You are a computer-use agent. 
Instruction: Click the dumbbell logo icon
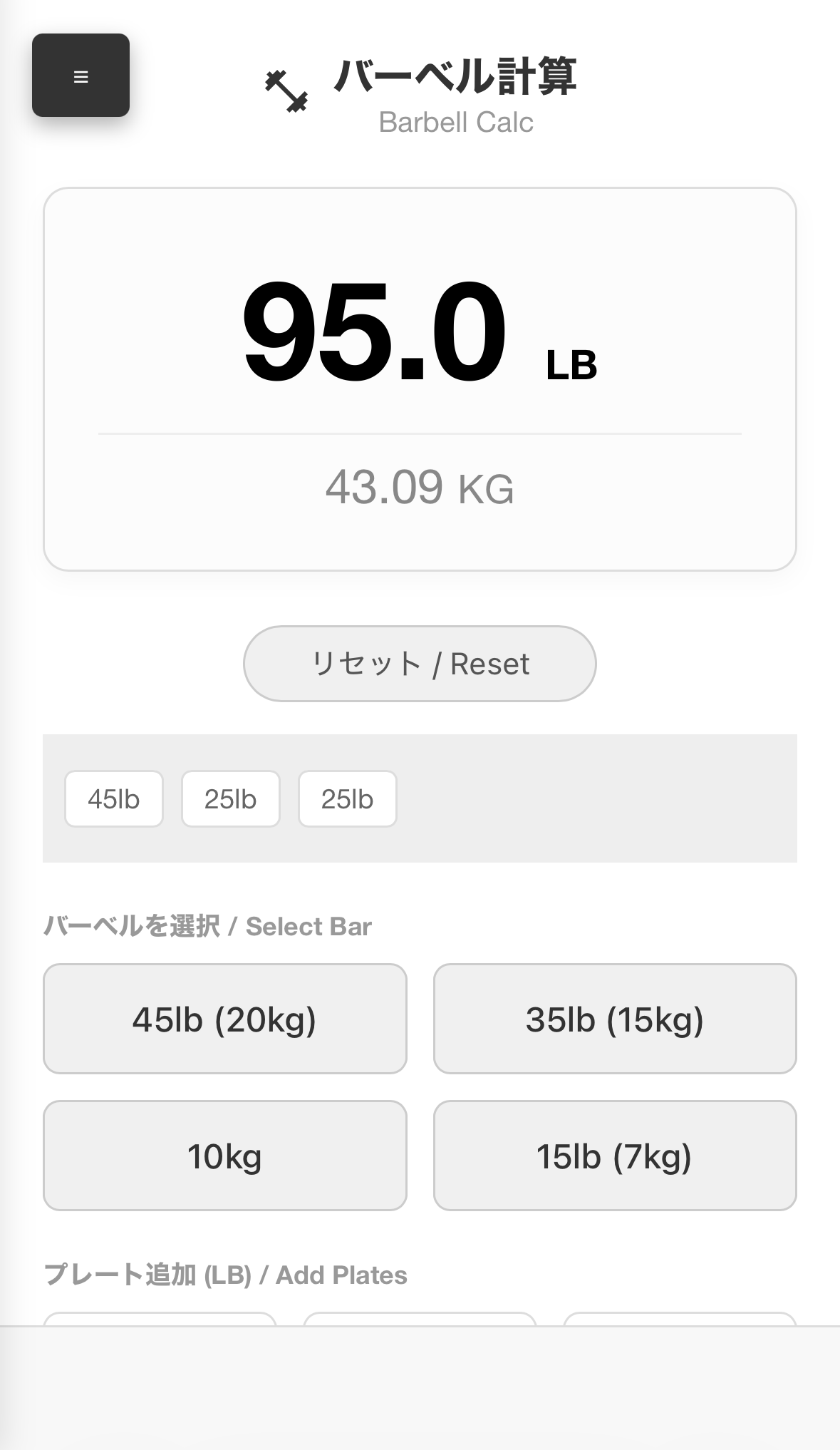[286, 89]
